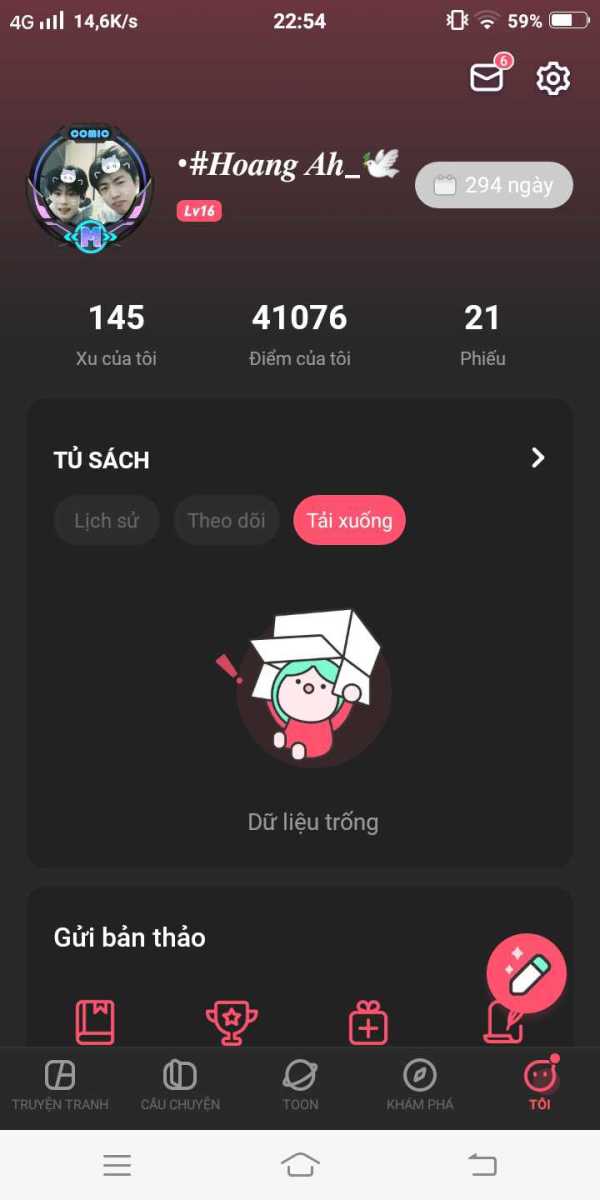Tap the floating pencil compose button
This screenshot has width=600, height=1200.
pos(527,974)
